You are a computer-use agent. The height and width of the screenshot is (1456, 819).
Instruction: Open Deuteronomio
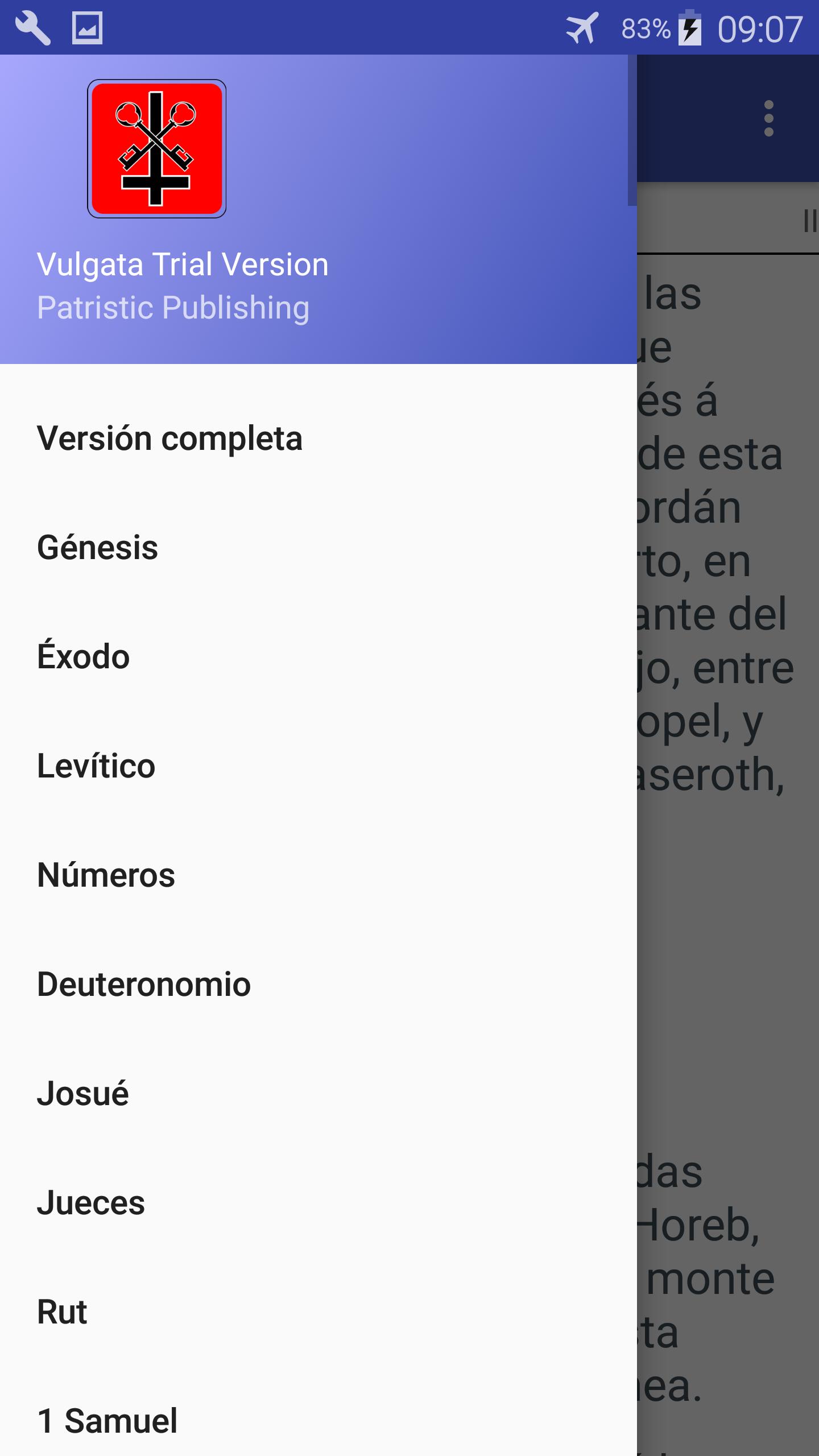pos(318,985)
